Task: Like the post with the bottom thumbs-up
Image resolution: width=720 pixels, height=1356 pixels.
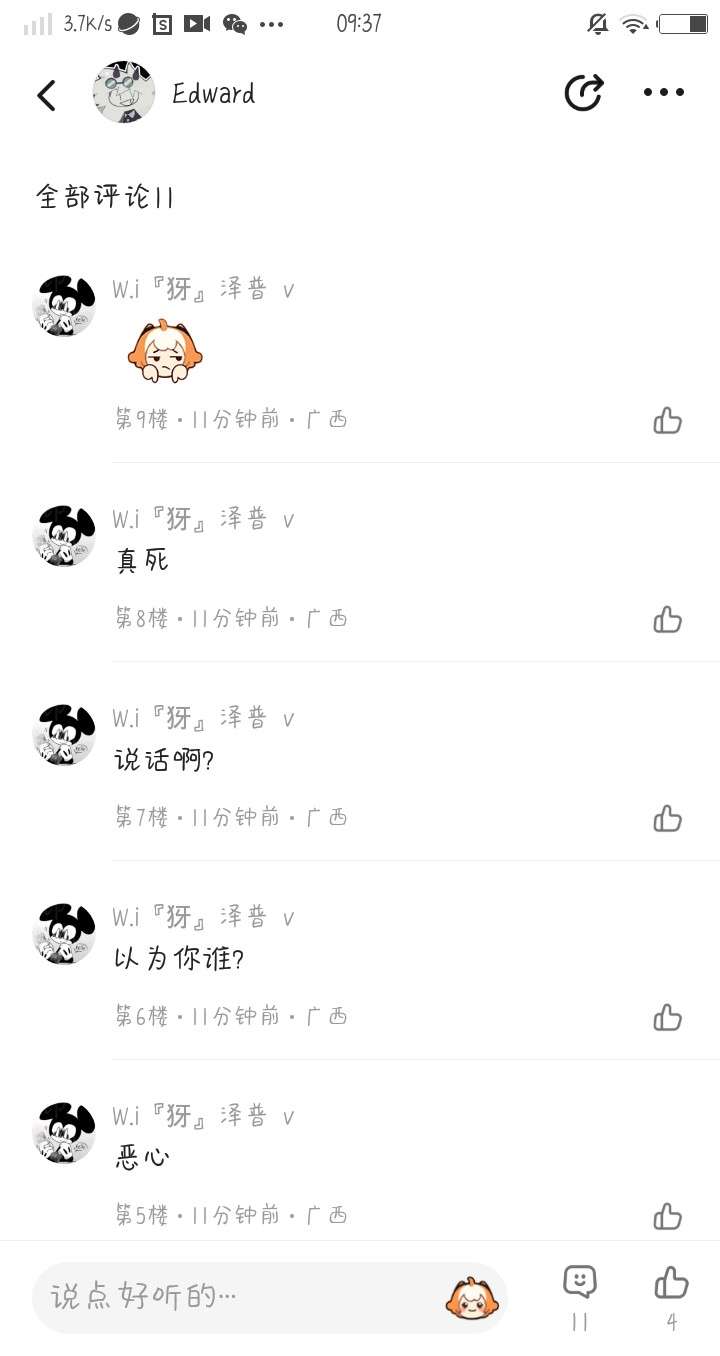Action: coord(671,1283)
